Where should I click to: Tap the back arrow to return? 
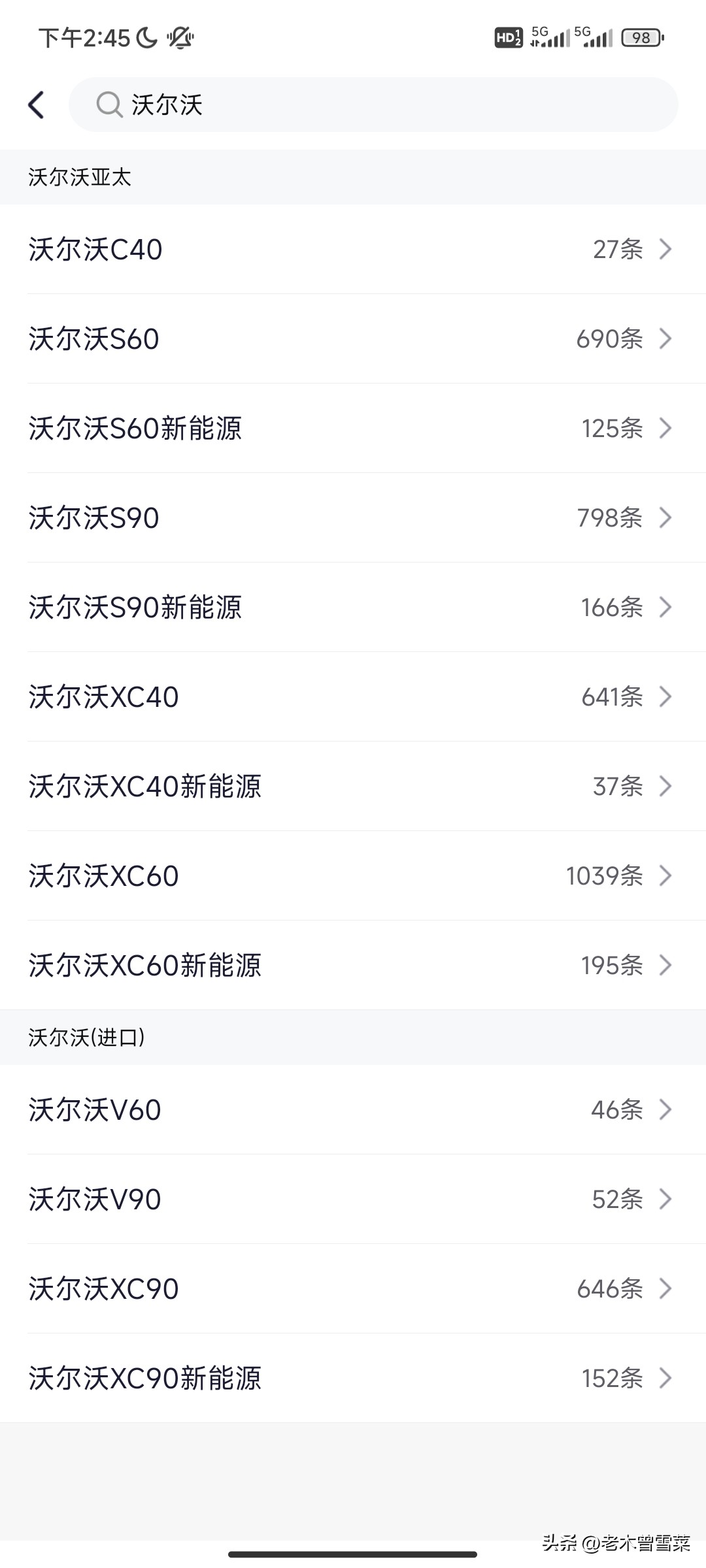[x=37, y=105]
